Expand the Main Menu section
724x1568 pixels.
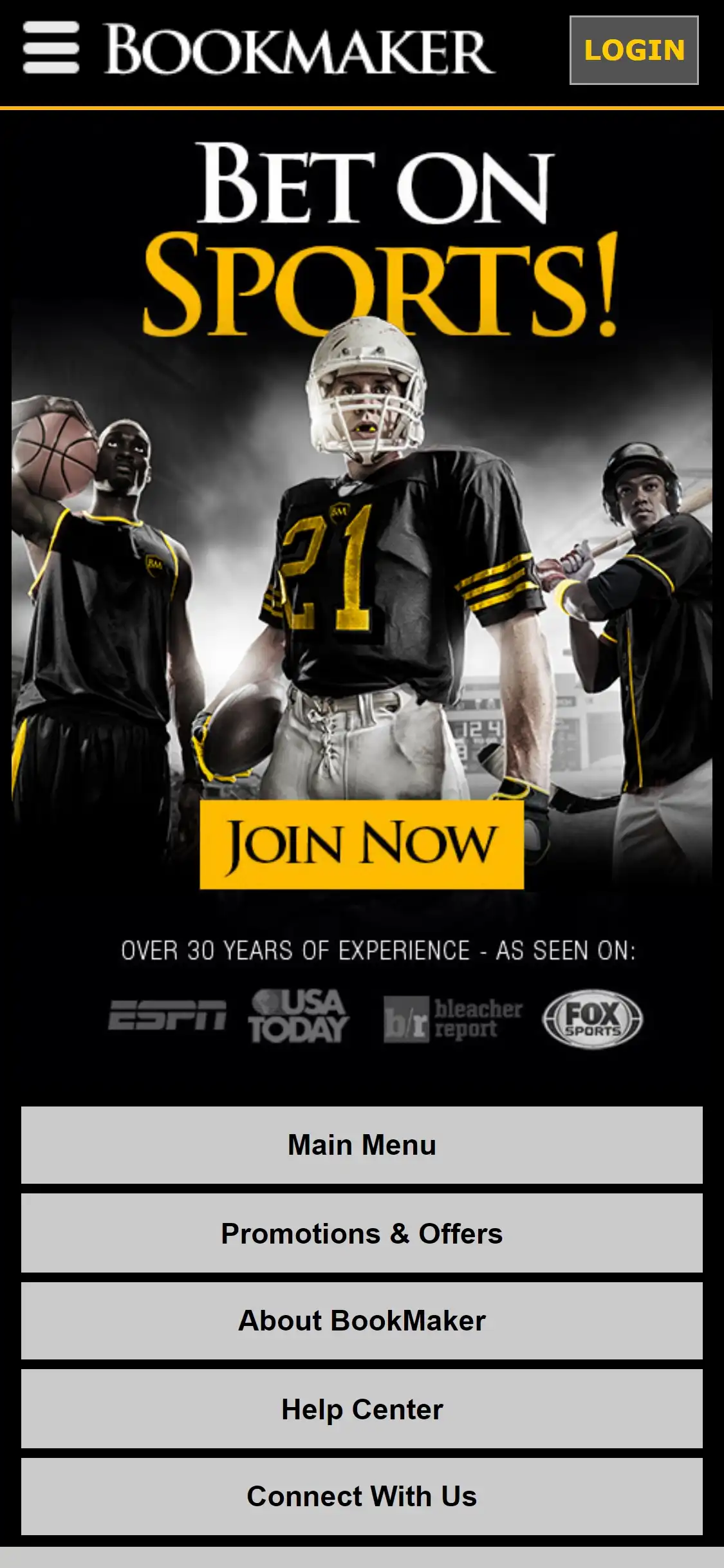tap(362, 1145)
